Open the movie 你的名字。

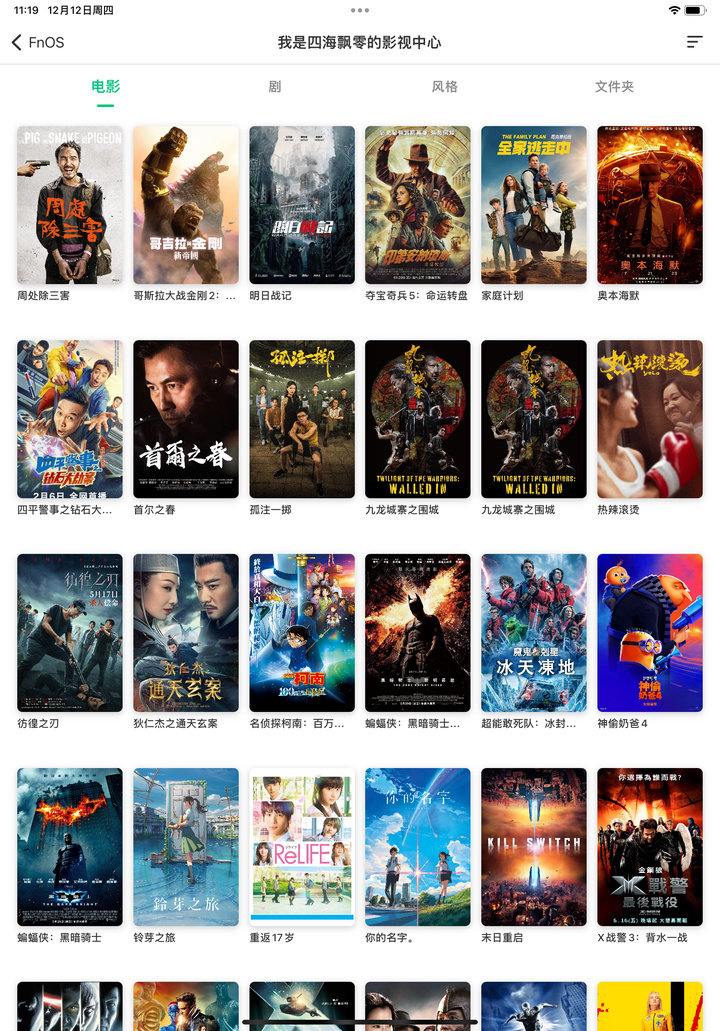(418, 847)
